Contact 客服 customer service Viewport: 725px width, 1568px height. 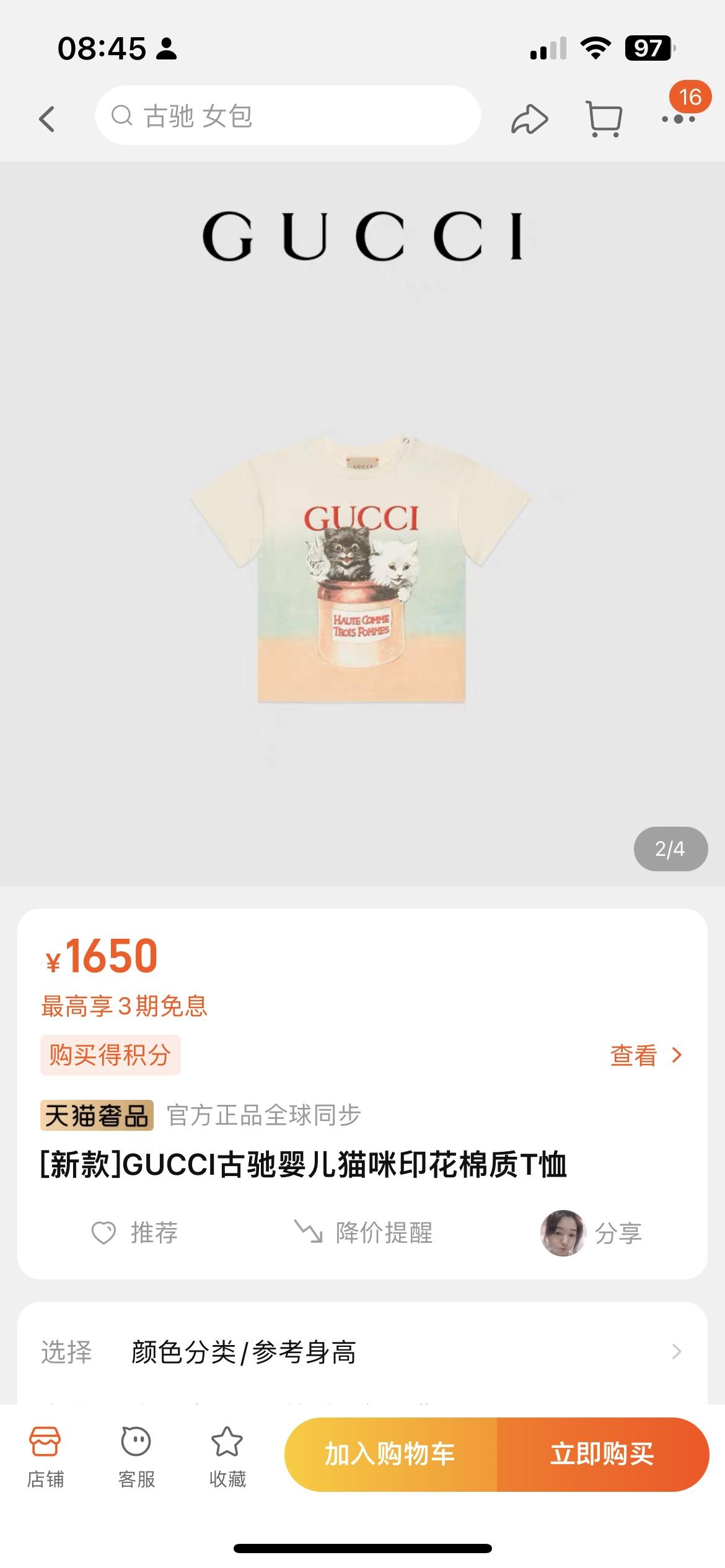tap(136, 1457)
